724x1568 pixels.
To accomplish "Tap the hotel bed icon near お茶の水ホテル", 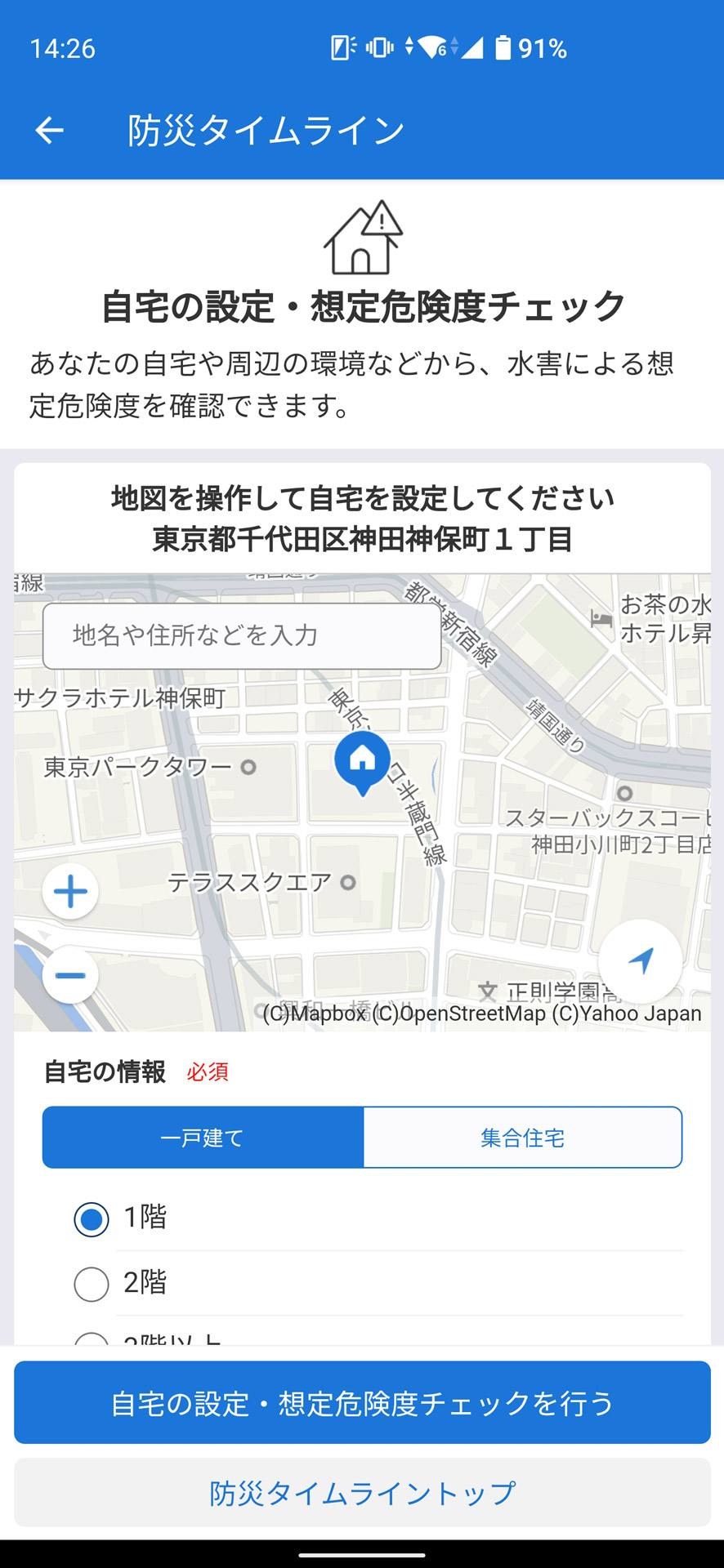I will [x=600, y=617].
